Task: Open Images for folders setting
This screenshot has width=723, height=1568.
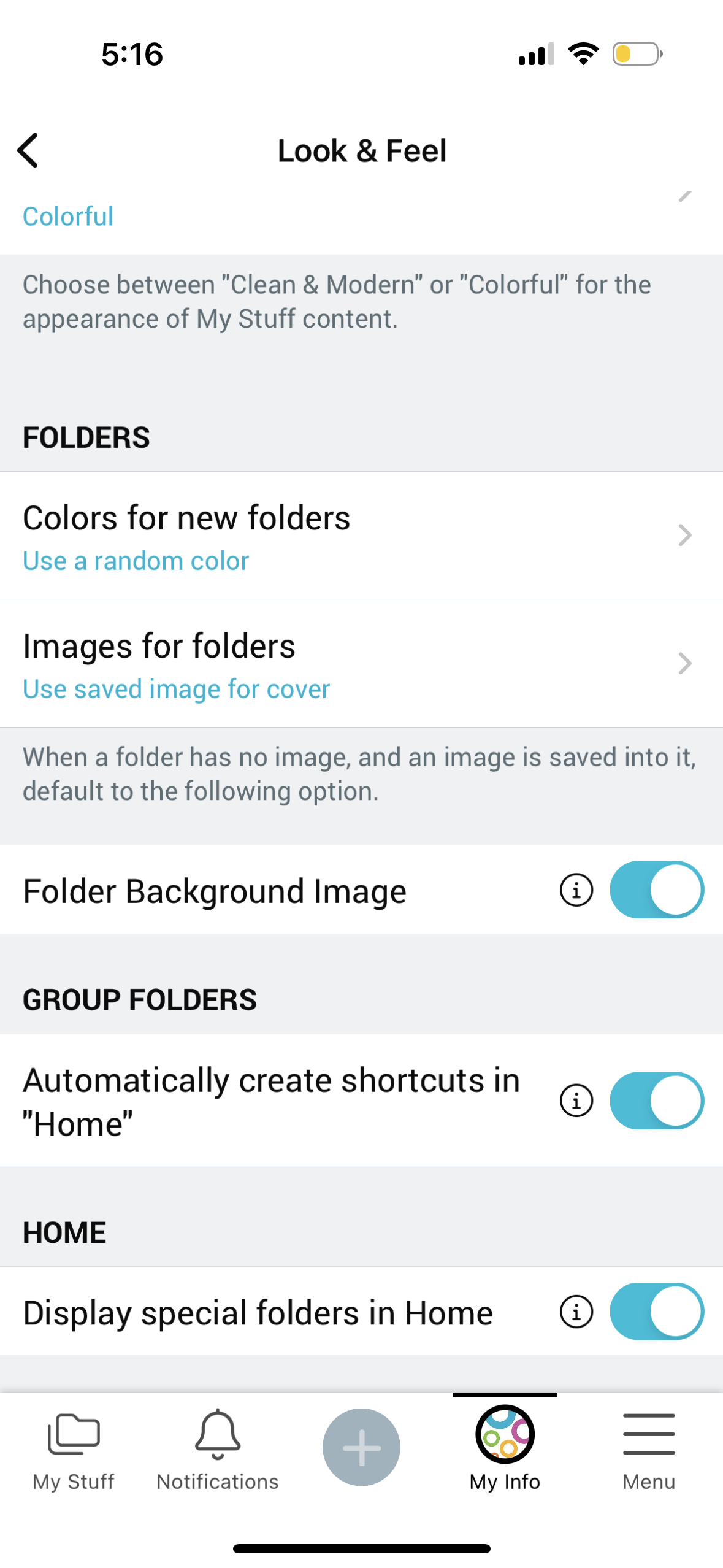Action: 361,664
